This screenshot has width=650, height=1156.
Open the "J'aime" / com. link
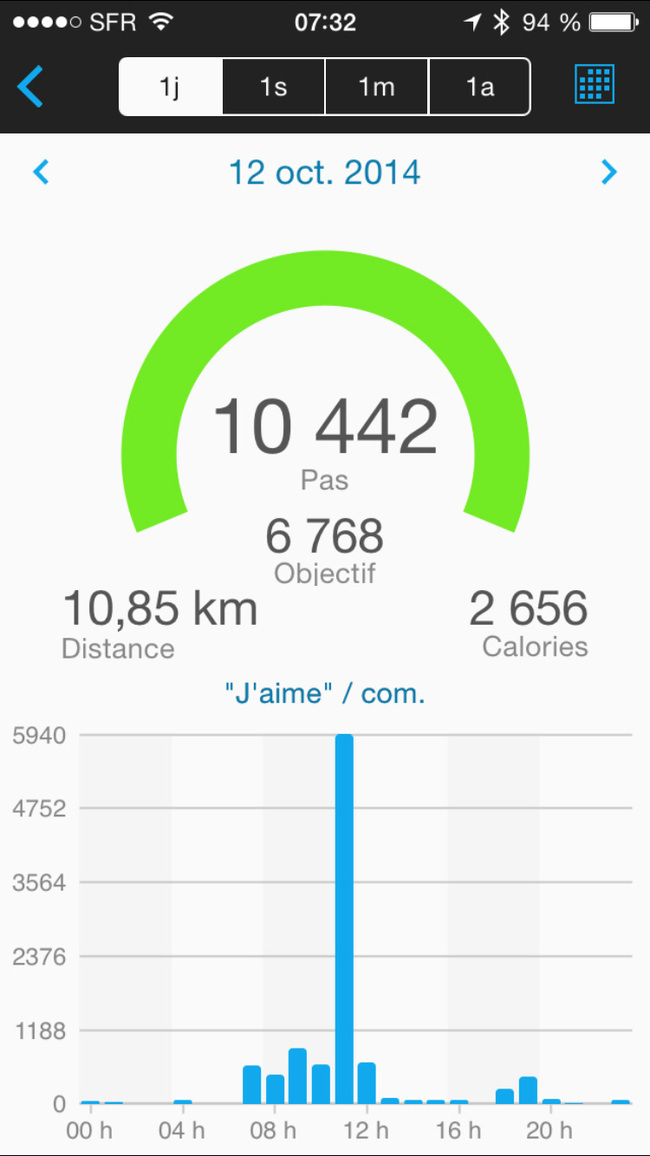click(325, 693)
